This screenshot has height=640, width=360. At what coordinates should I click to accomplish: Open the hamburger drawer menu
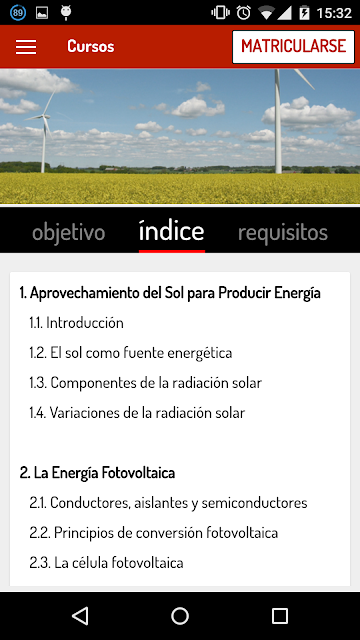(x=26, y=47)
